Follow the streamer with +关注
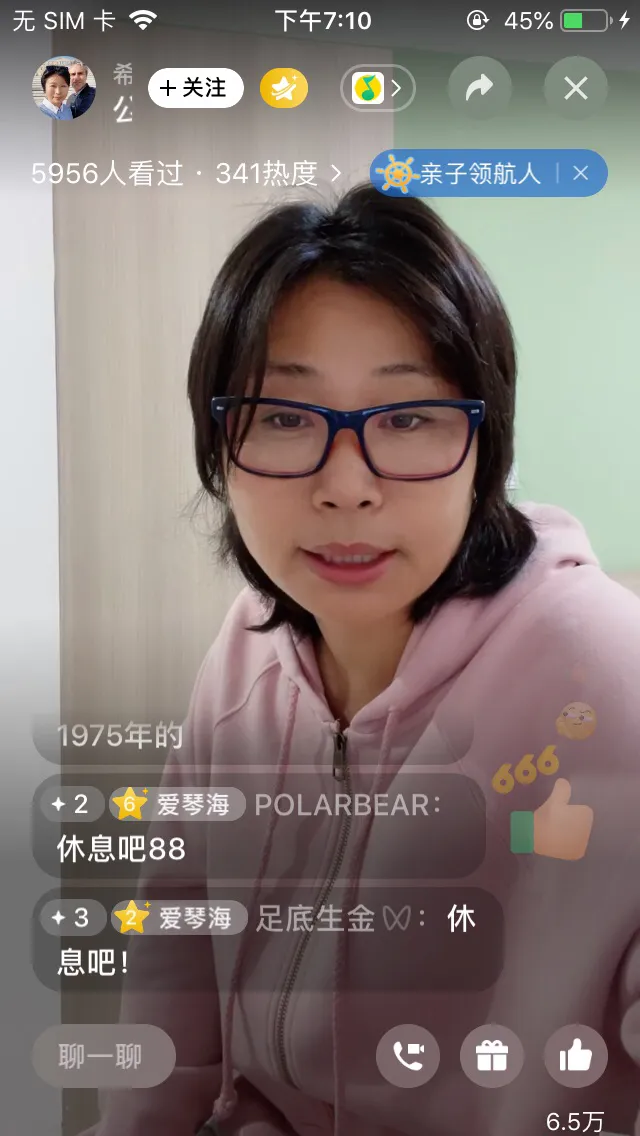The image size is (640, 1136). [195, 88]
